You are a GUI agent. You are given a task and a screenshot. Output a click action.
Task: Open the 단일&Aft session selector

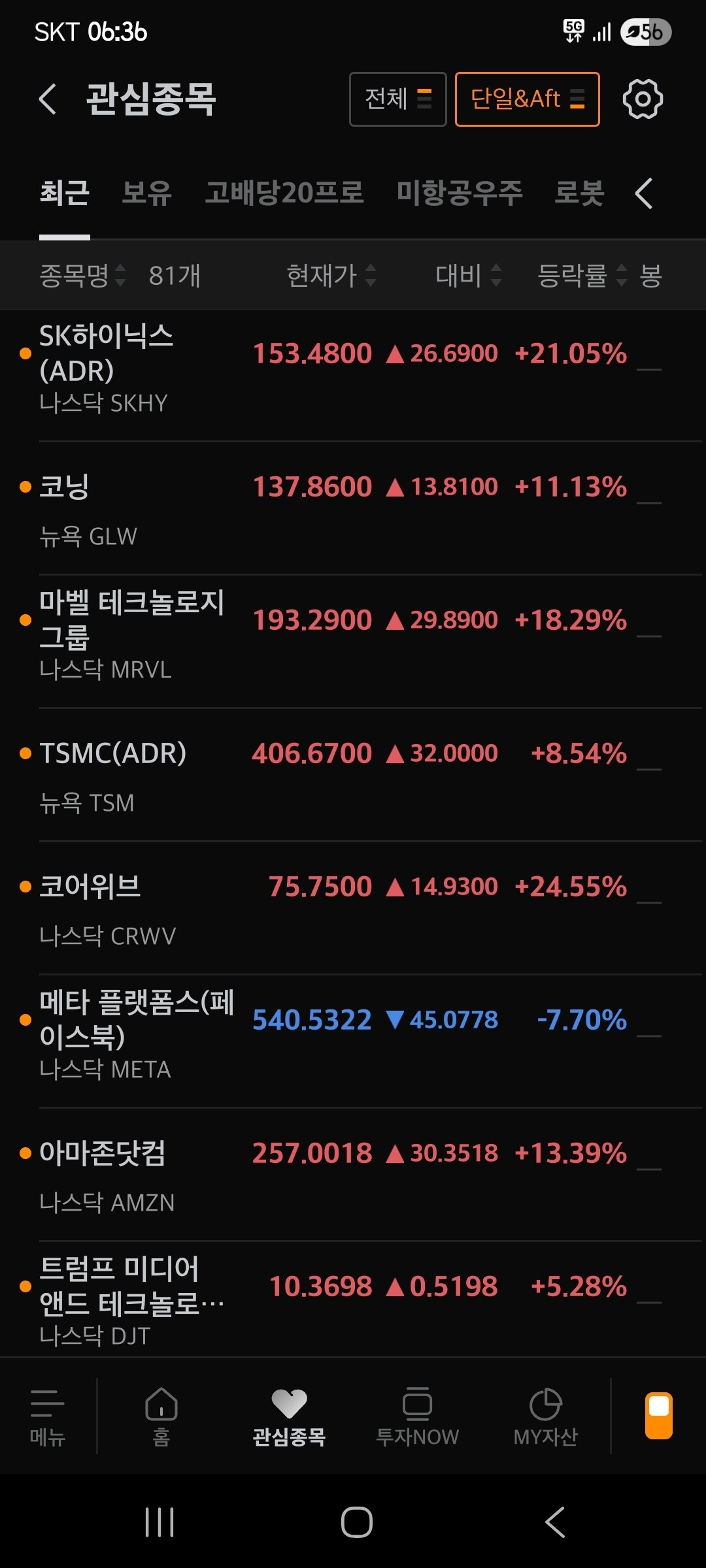[x=527, y=99]
